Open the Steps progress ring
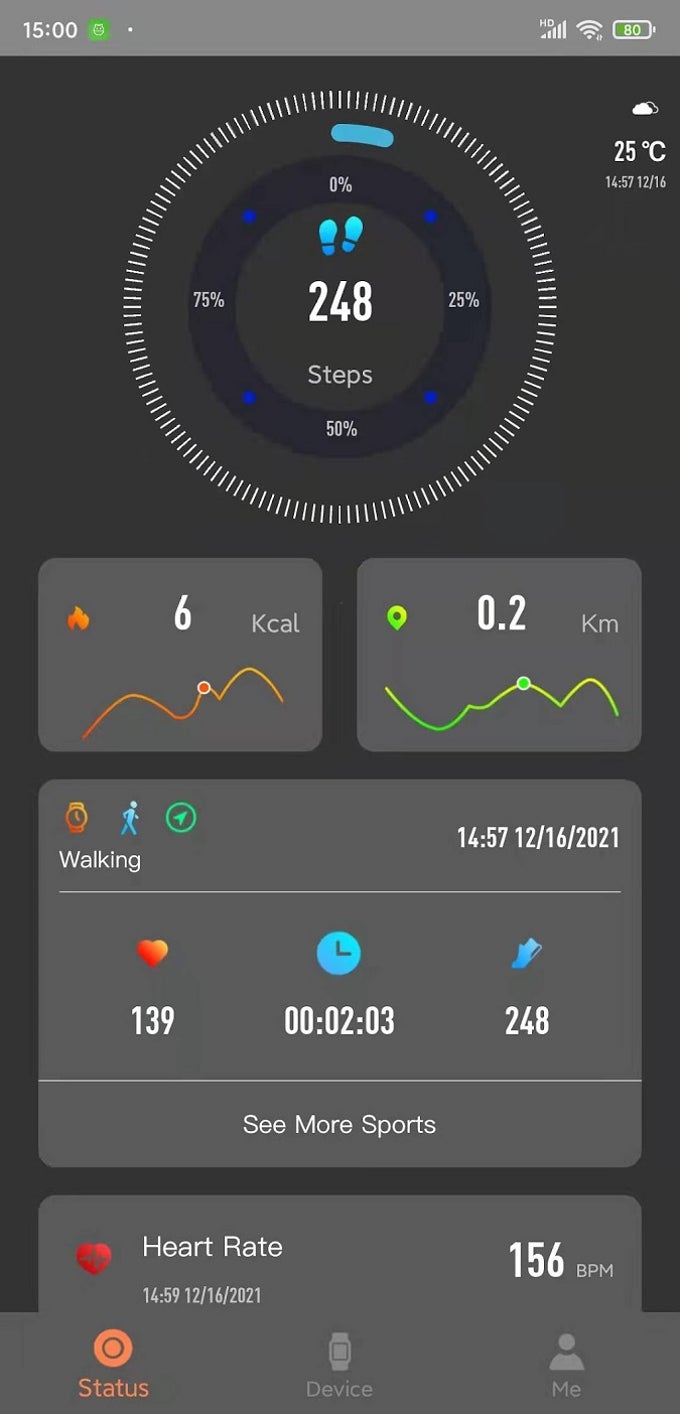680x1414 pixels. point(340,306)
